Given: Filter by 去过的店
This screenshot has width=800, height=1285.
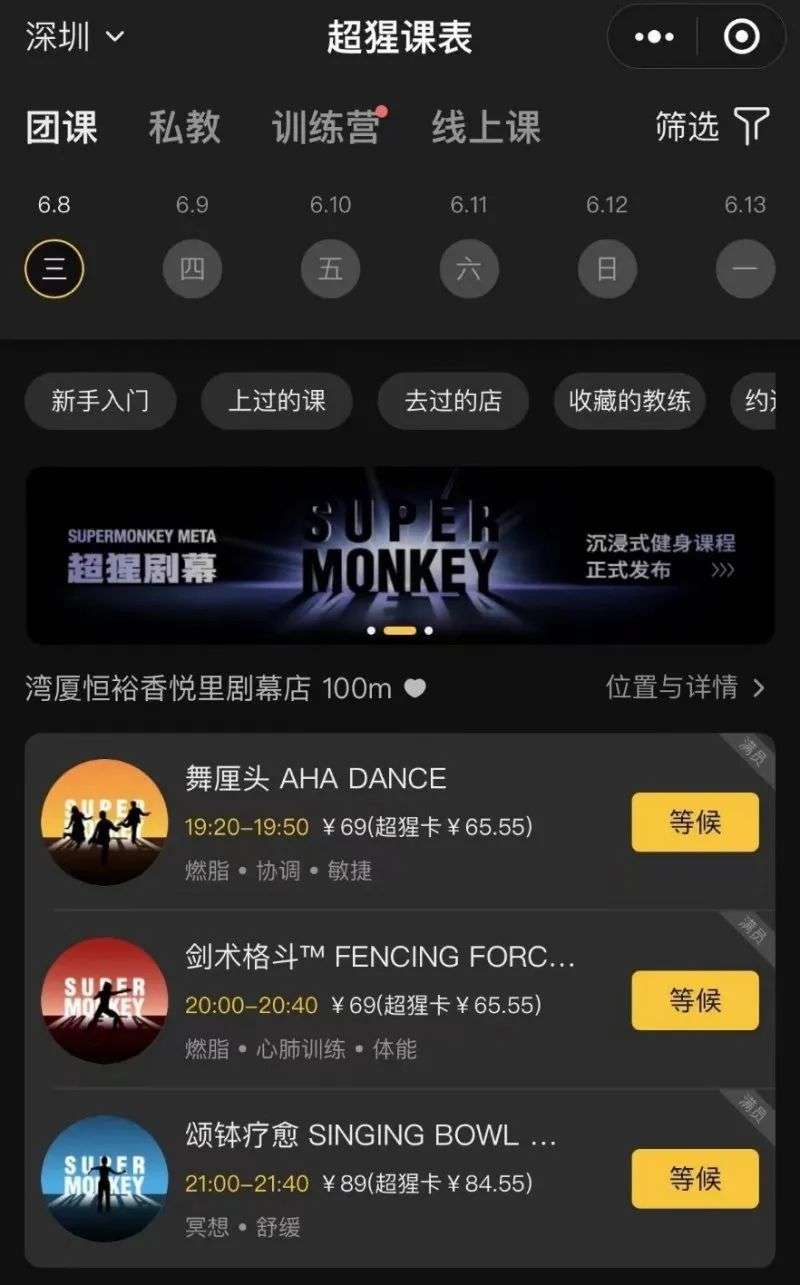Looking at the screenshot, I should 453,401.
